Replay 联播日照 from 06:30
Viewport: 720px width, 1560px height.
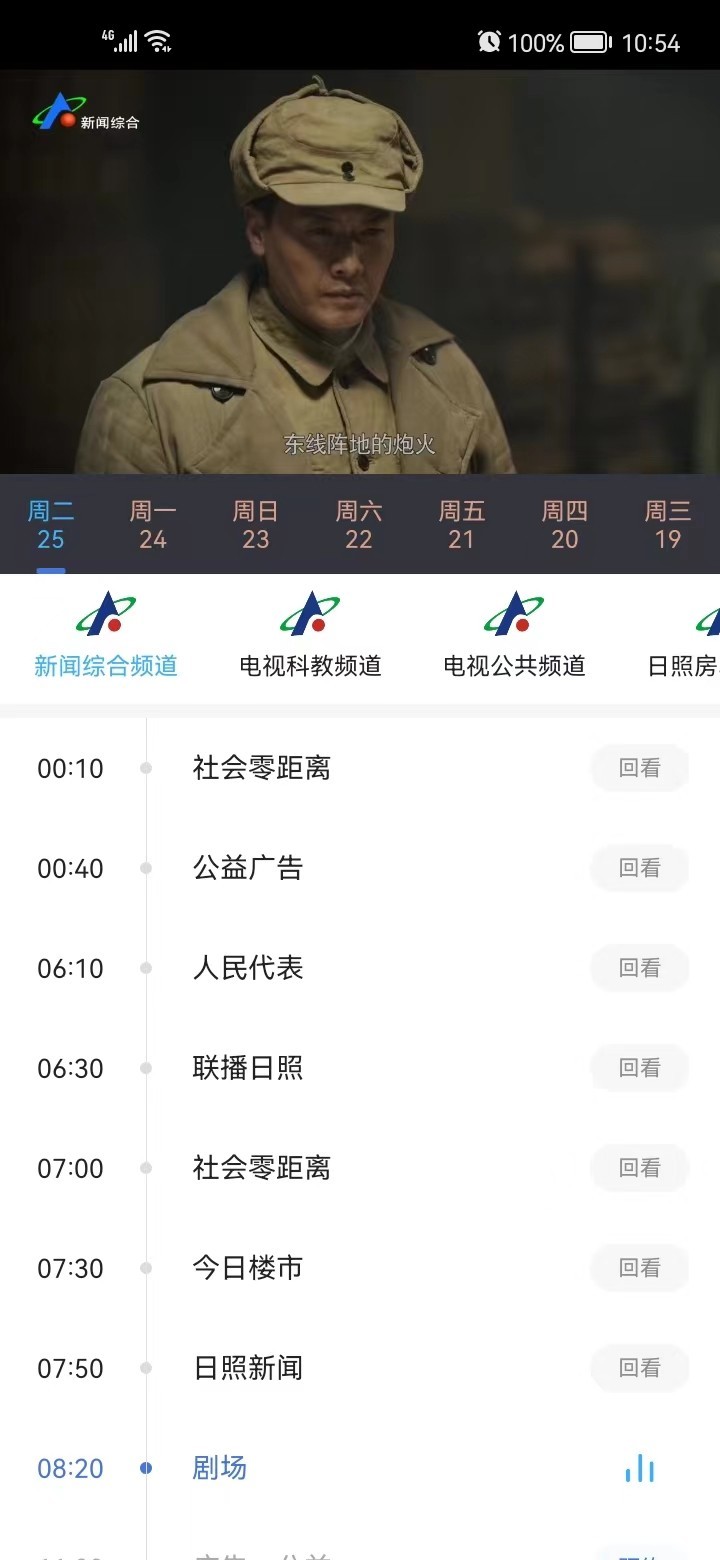639,1068
